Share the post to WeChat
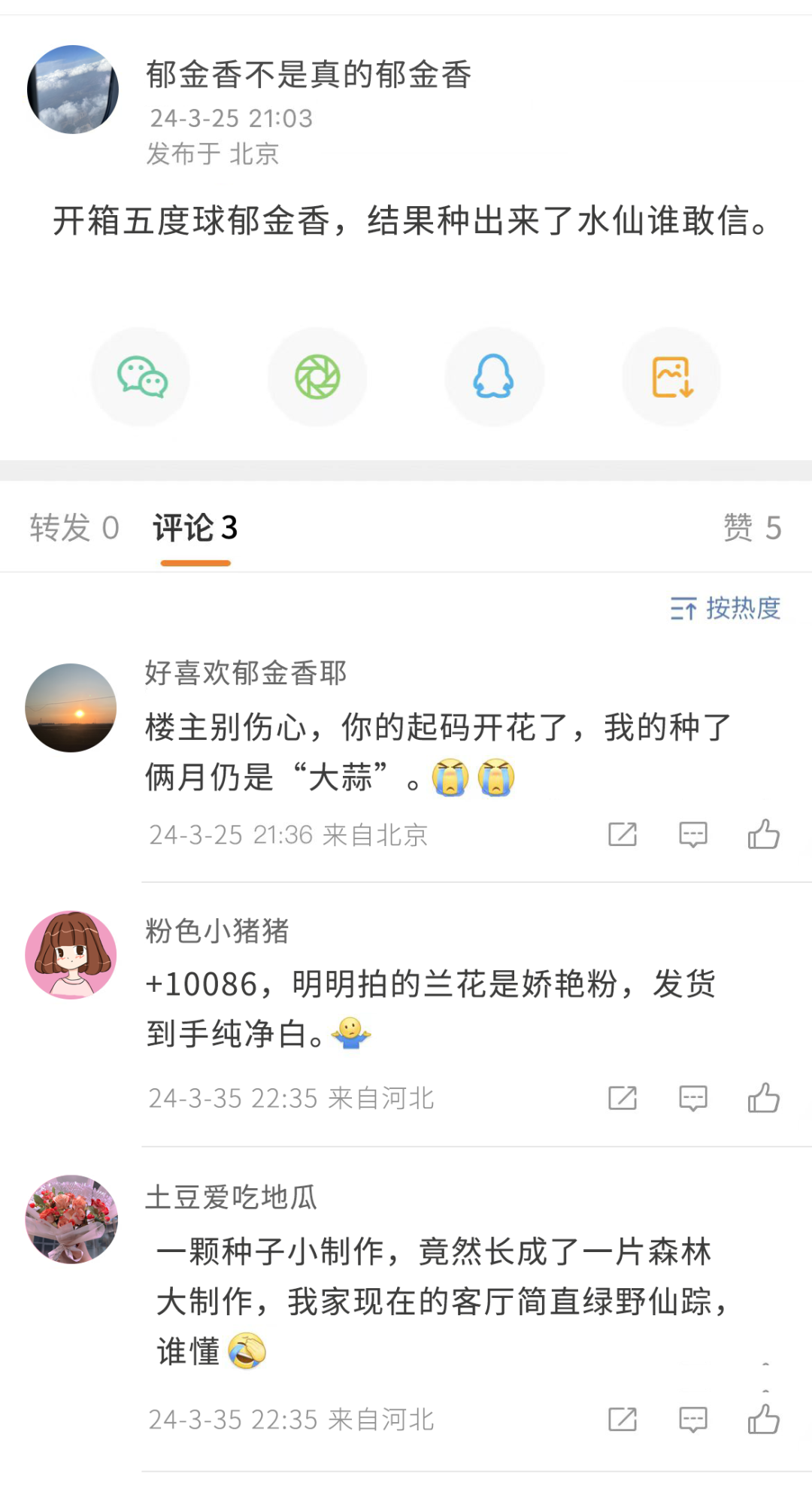 (141, 377)
